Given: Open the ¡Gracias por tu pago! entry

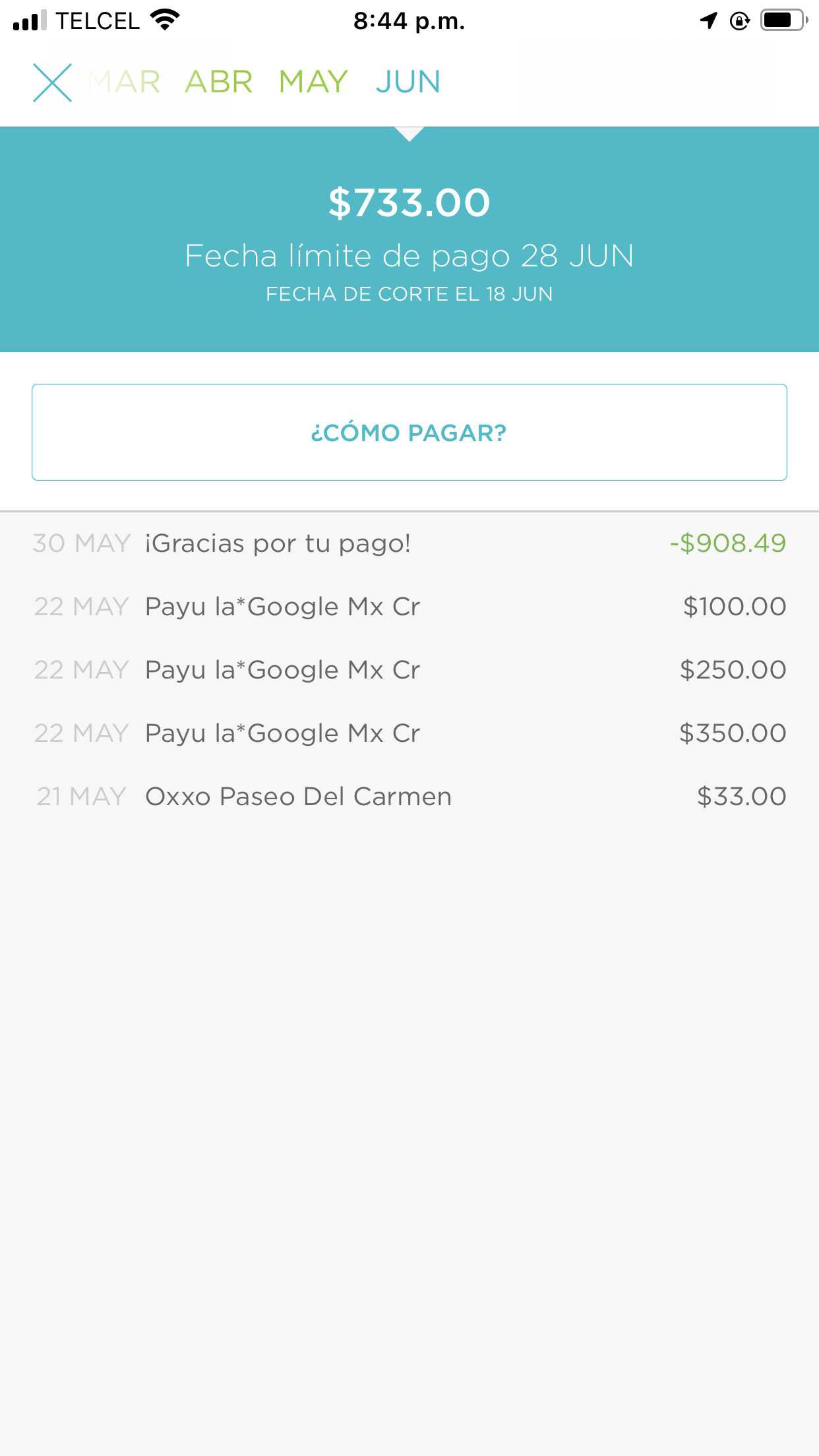Looking at the screenshot, I should pos(409,543).
